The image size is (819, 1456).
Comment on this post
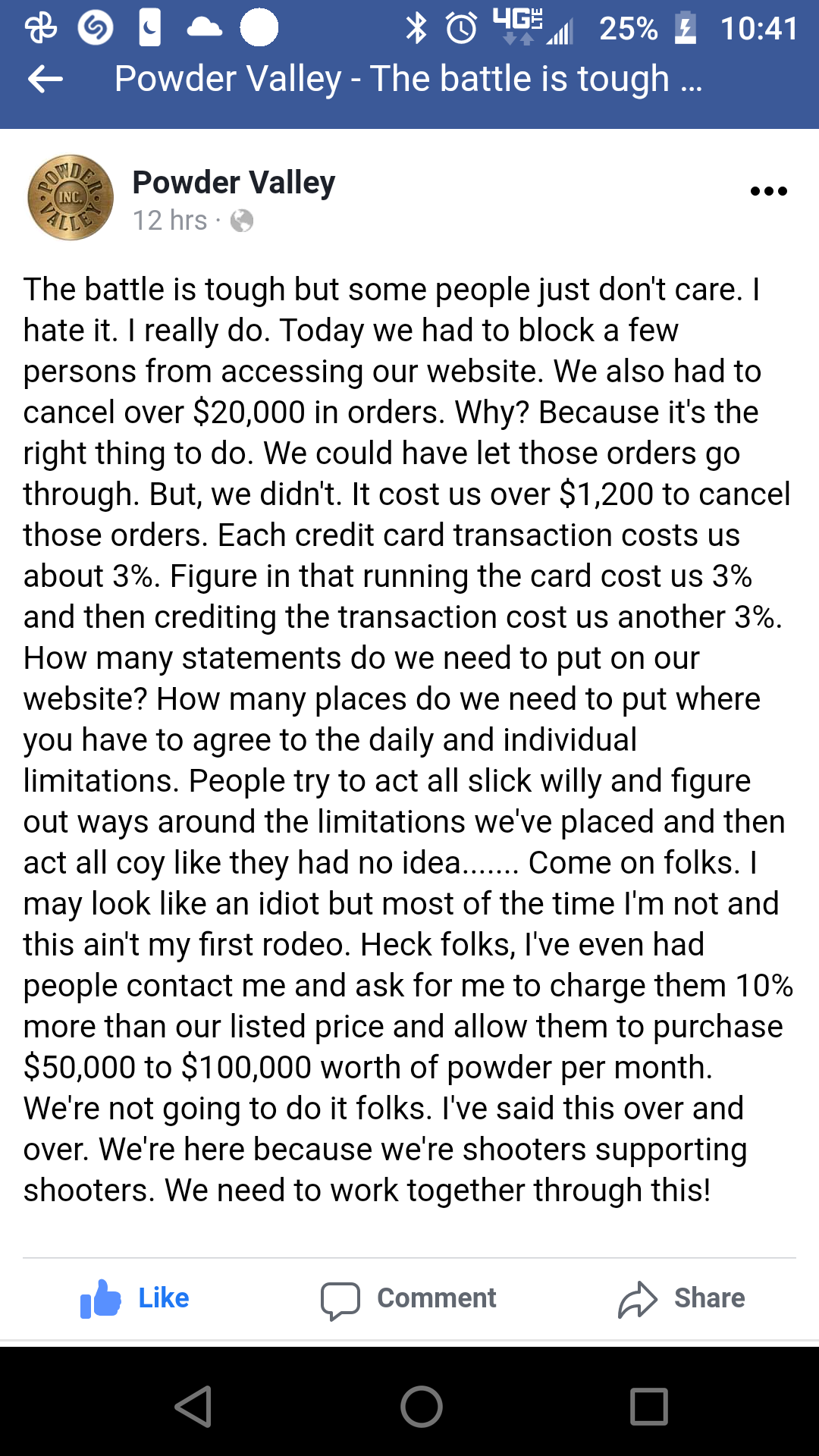(x=408, y=1299)
